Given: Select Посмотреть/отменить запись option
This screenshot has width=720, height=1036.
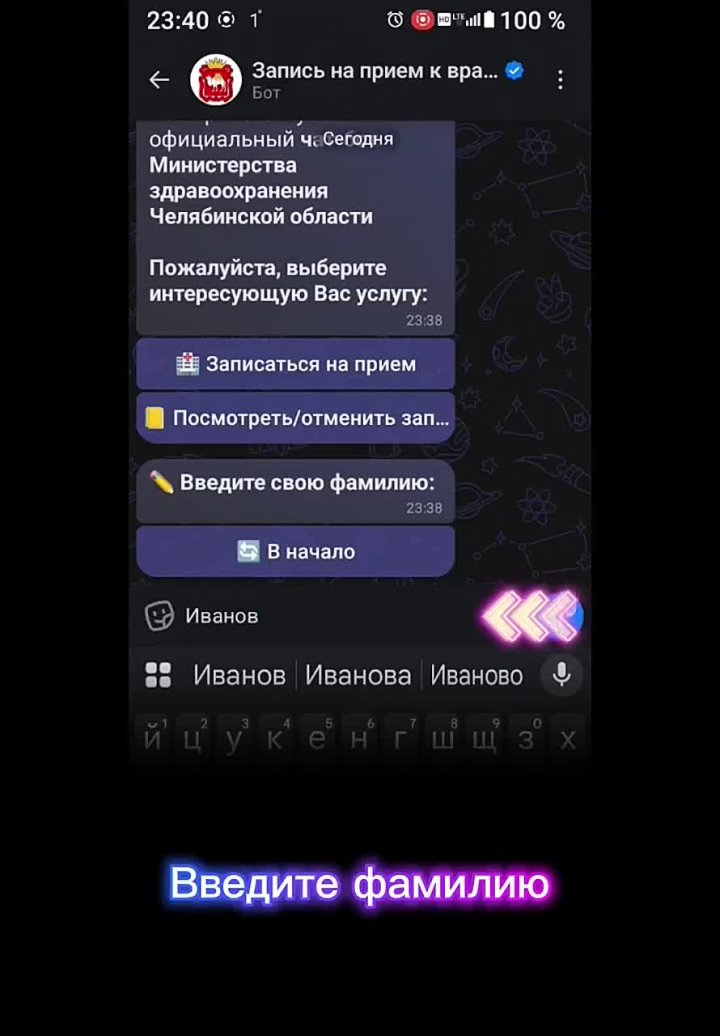Looking at the screenshot, I should [295, 418].
